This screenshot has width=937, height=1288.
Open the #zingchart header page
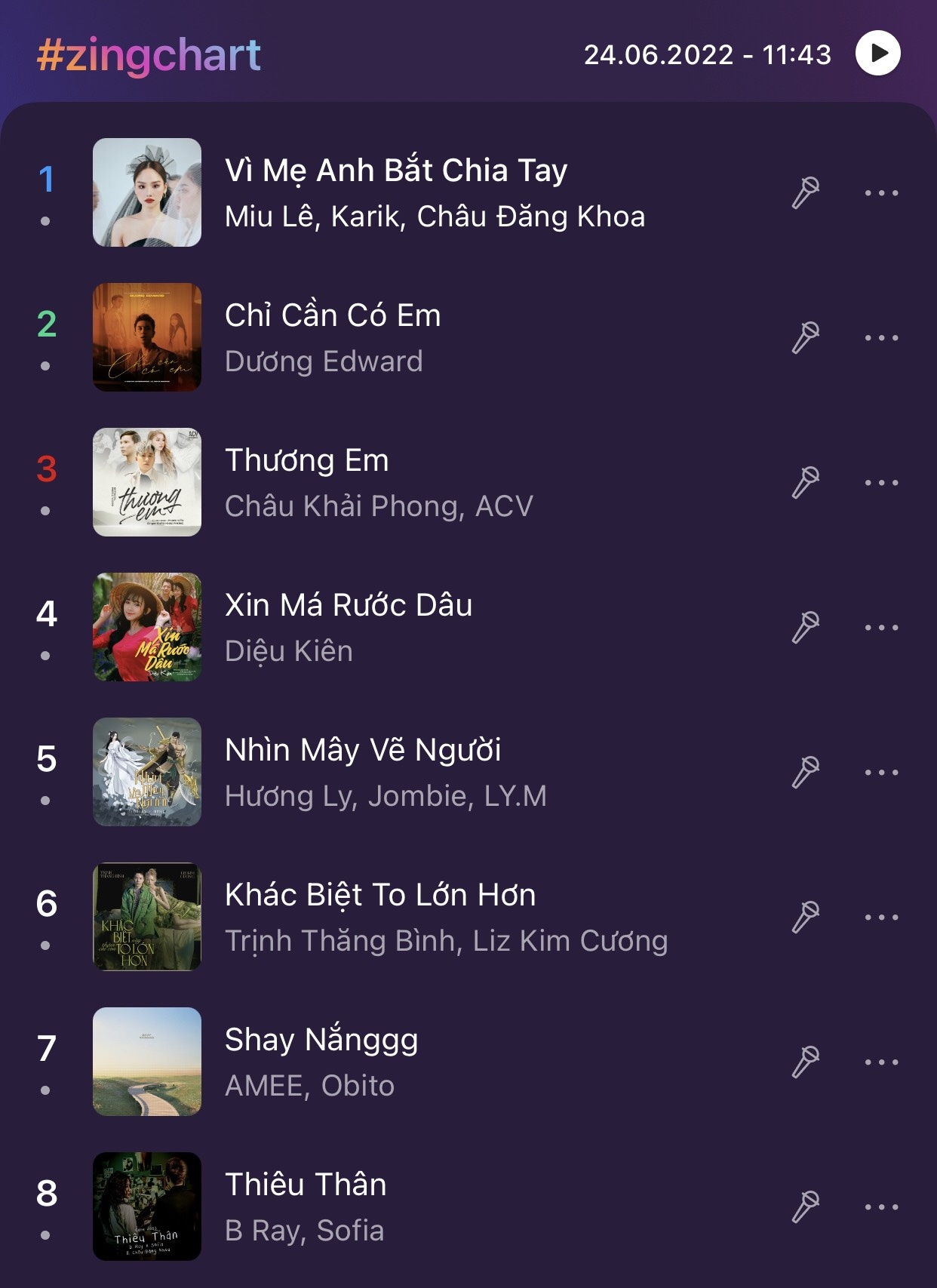coord(148,54)
